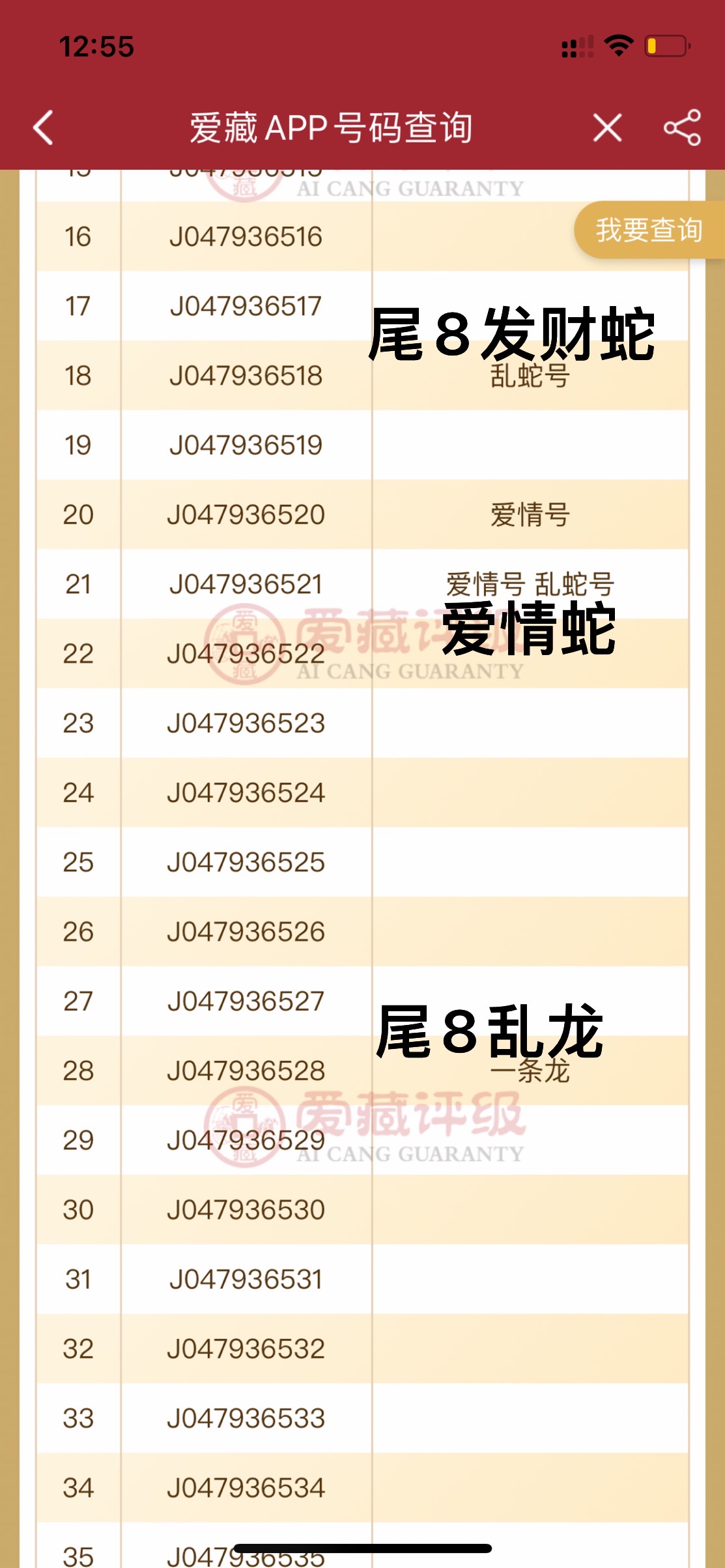Go back using the header arrow
Image resolution: width=725 pixels, height=1568 pixels.
tap(44, 127)
